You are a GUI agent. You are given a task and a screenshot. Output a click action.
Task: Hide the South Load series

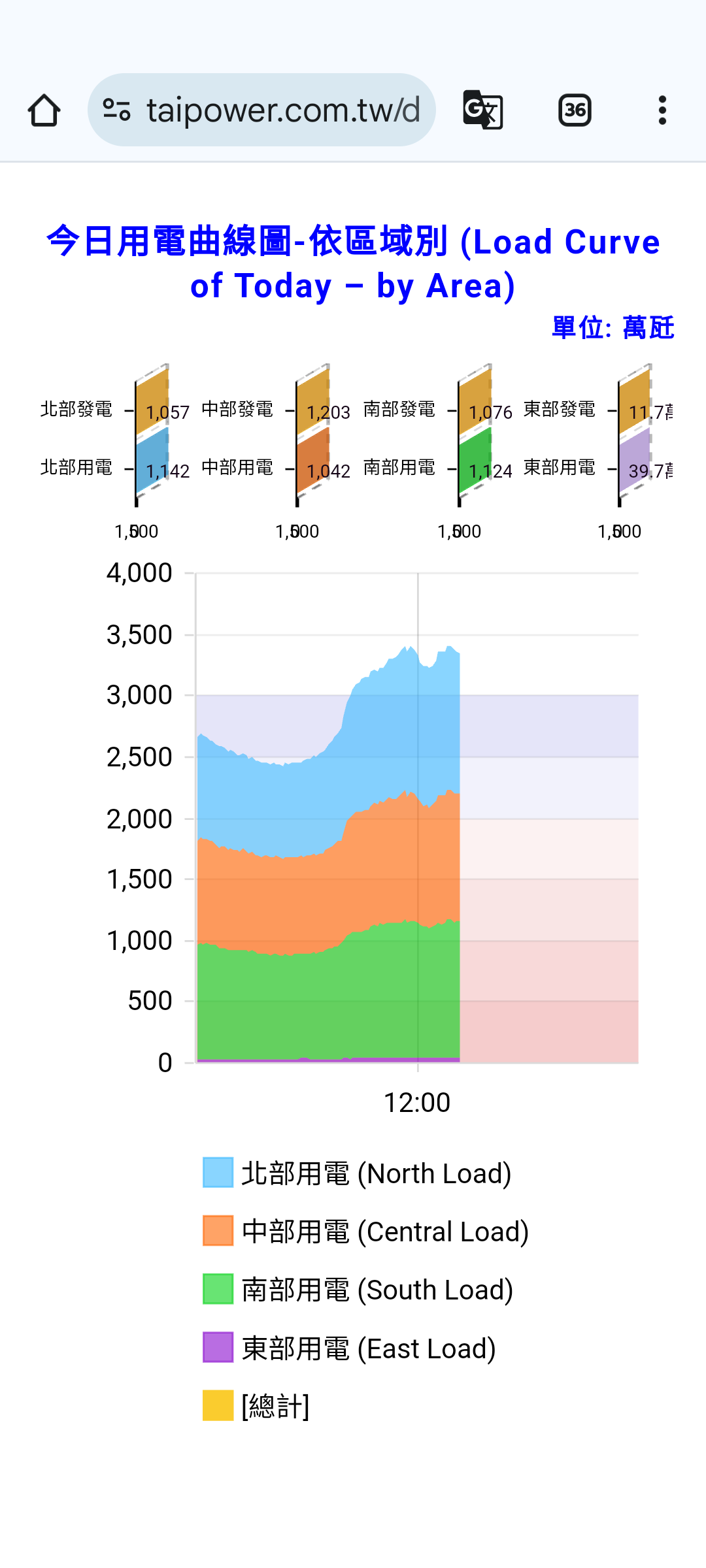[357, 1290]
